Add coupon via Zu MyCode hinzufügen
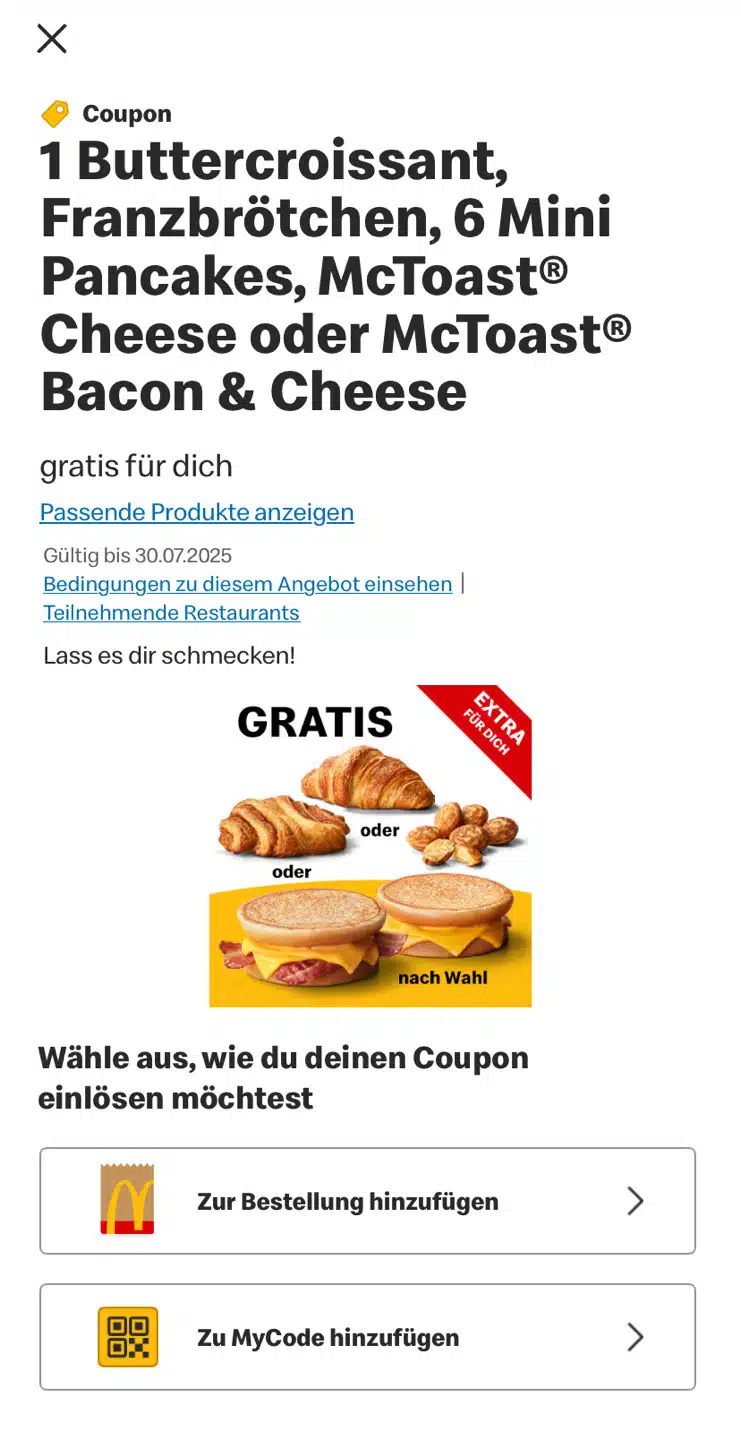 (367, 1337)
